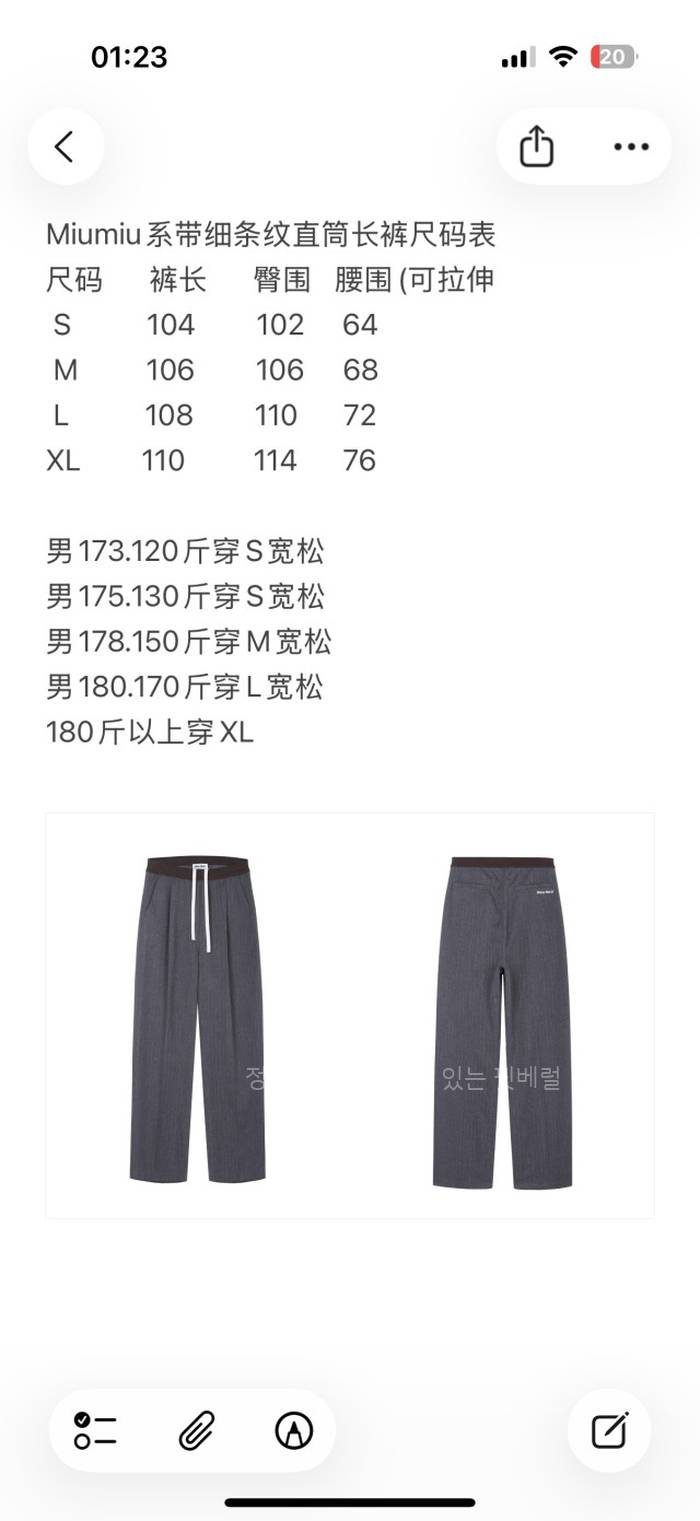The image size is (700, 1521).
Task: Open the more options menu
Action: (631, 147)
